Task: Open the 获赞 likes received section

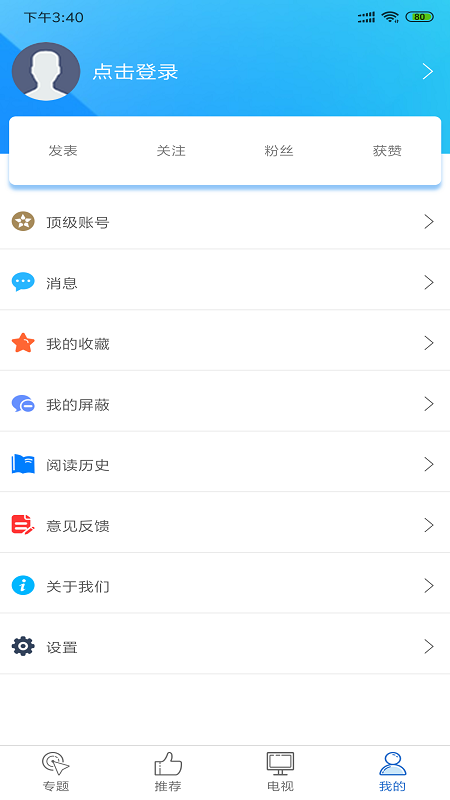Action: pos(387,151)
